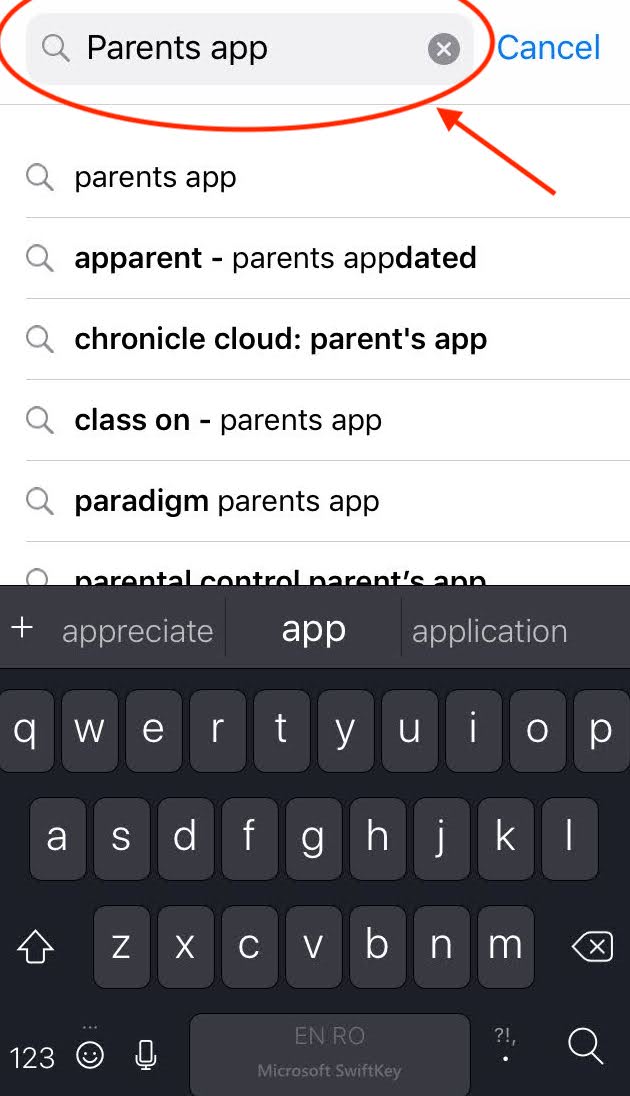Tap the Parents app search field

pyautogui.click(x=249, y=48)
